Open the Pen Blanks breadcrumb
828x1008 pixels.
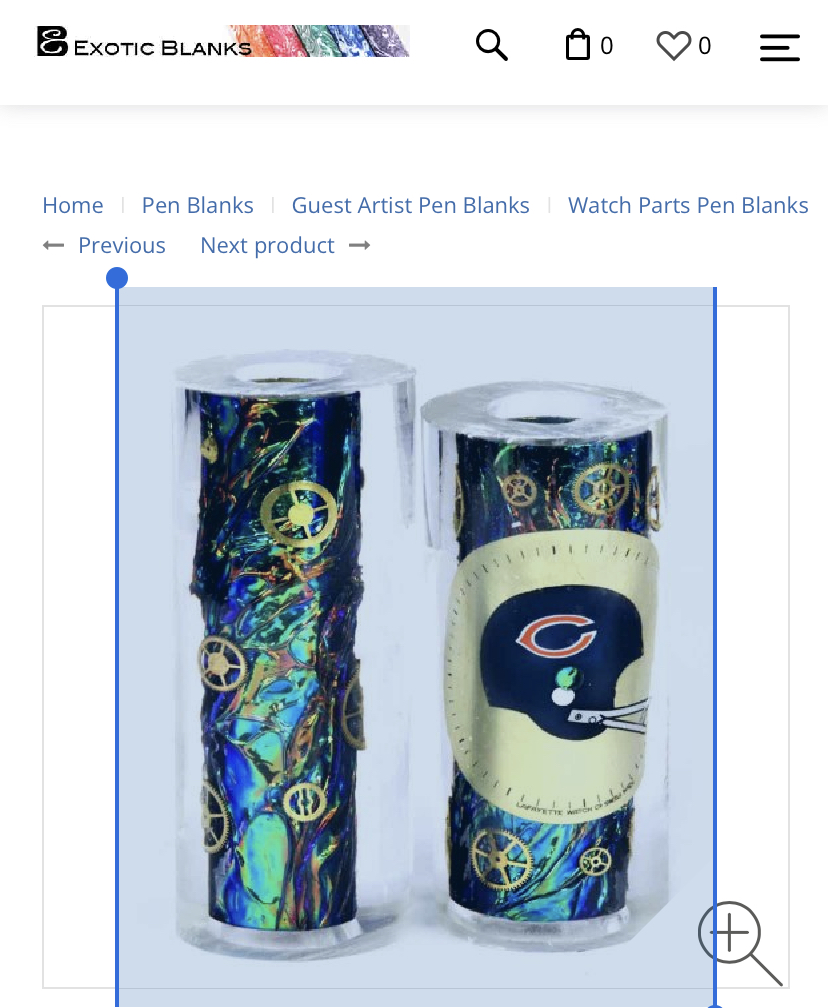pyautogui.click(x=197, y=205)
